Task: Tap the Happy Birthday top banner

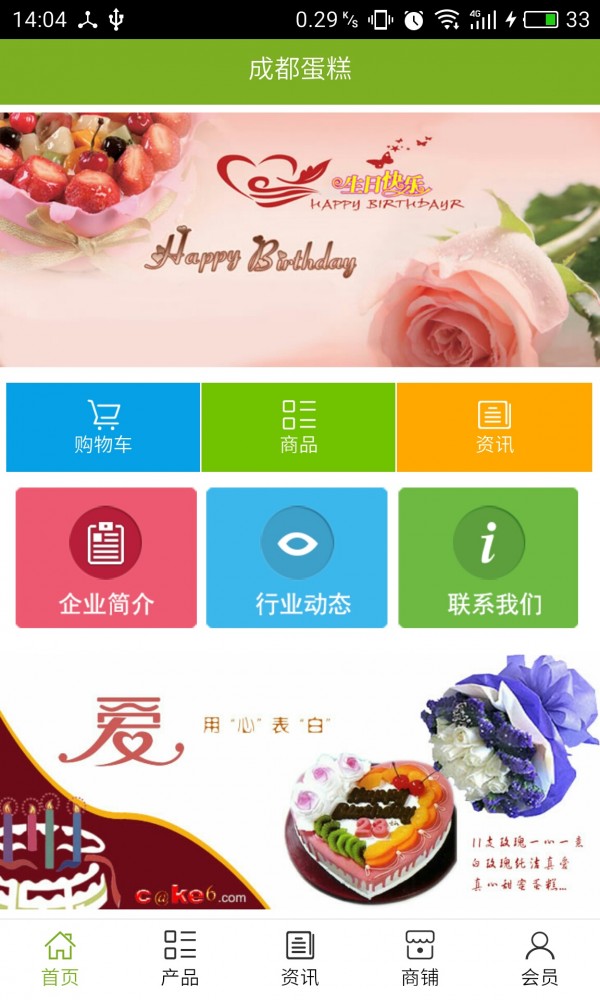Action: click(300, 240)
